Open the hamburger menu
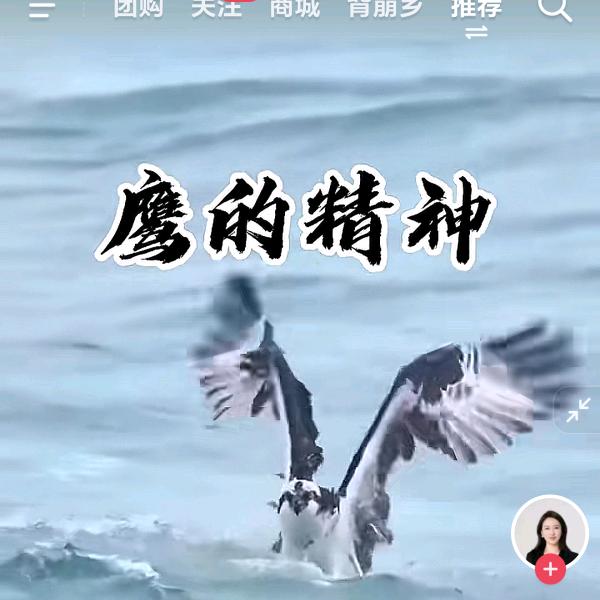This screenshot has height=600, width=600. (42, 9)
